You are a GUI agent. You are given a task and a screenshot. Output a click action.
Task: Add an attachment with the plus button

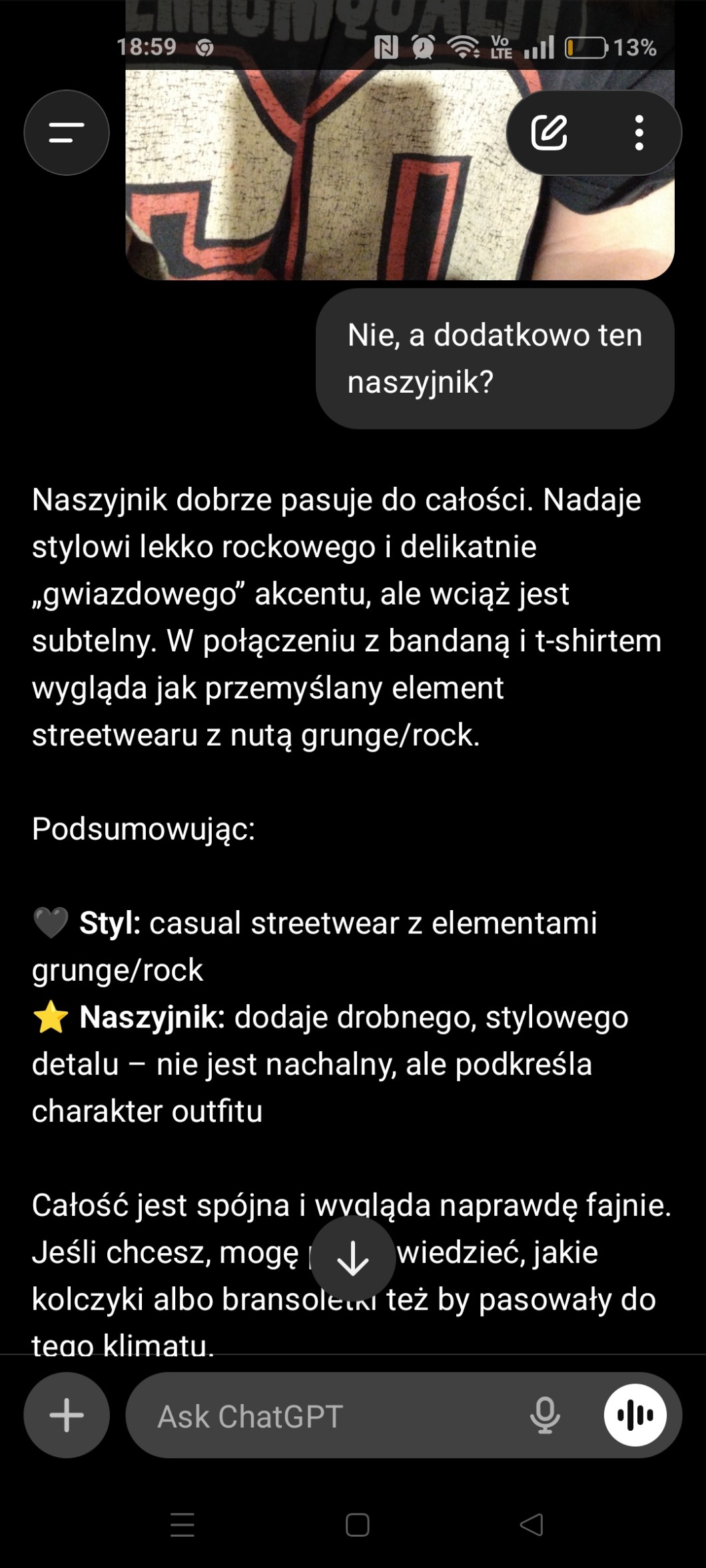(67, 1415)
